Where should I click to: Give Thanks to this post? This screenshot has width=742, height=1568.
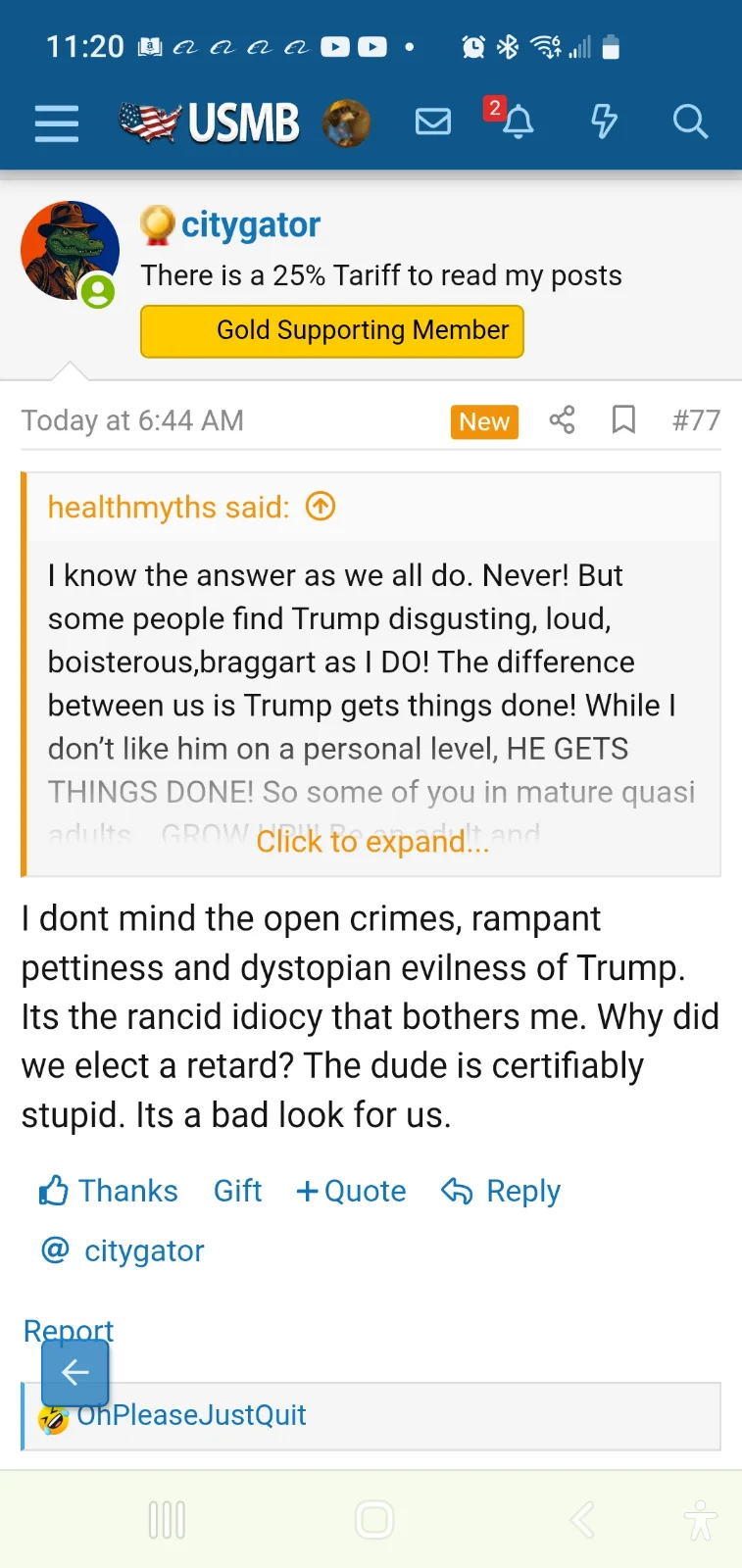(x=108, y=1191)
